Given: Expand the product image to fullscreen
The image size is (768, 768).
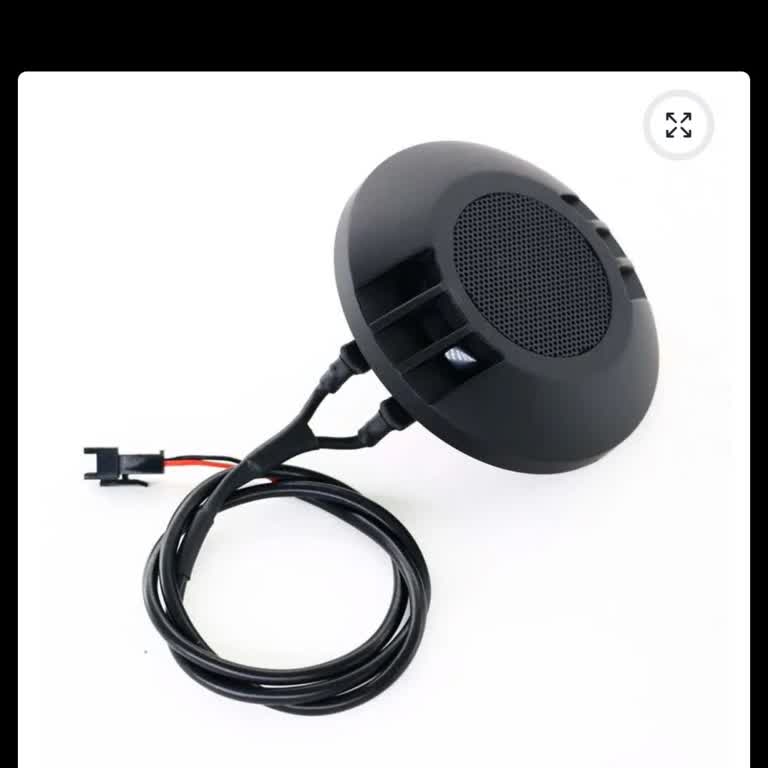Looking at the screenshot, I should tap(678, 125).
